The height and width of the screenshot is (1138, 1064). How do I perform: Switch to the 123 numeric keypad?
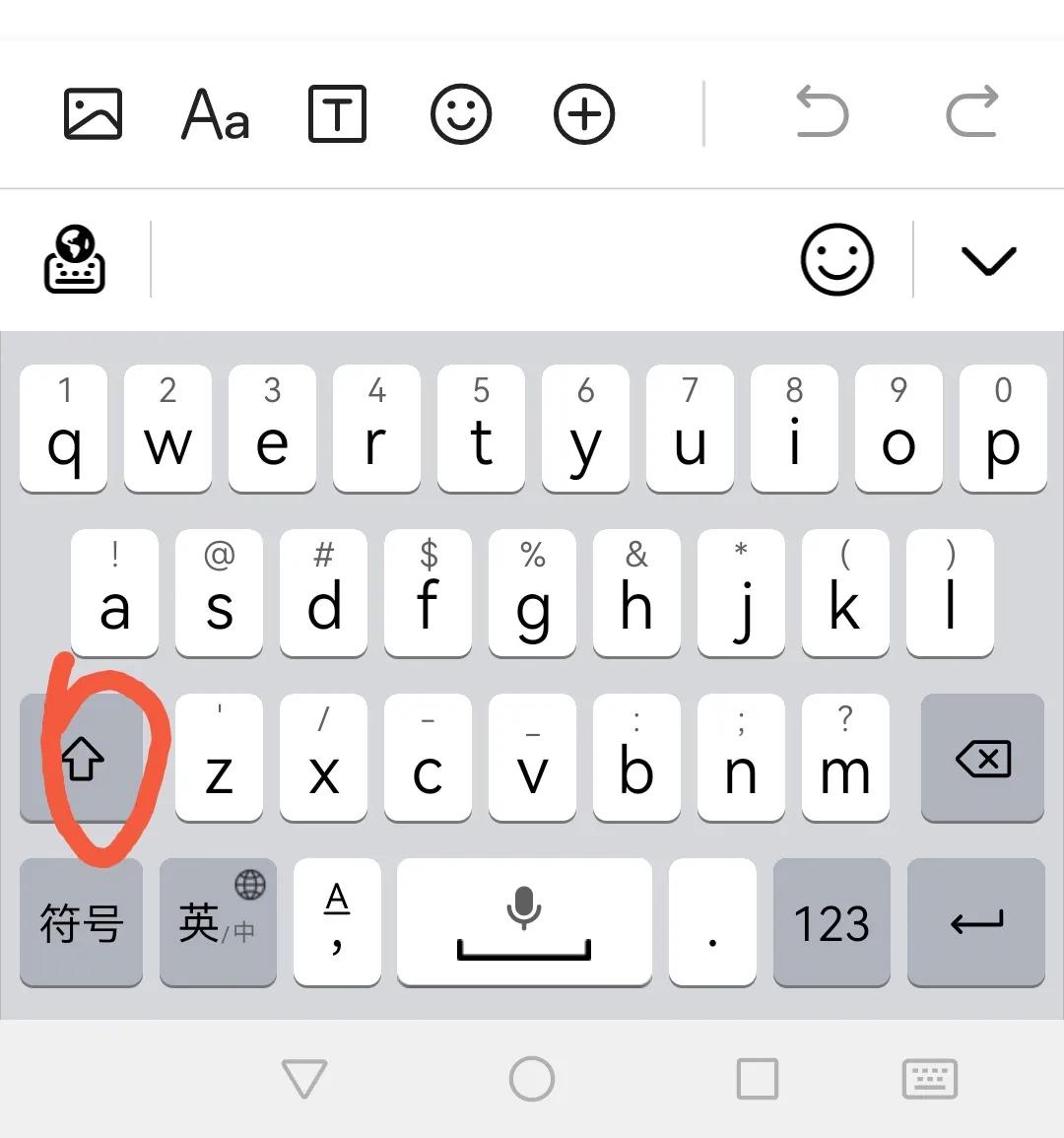coord(831,923)
